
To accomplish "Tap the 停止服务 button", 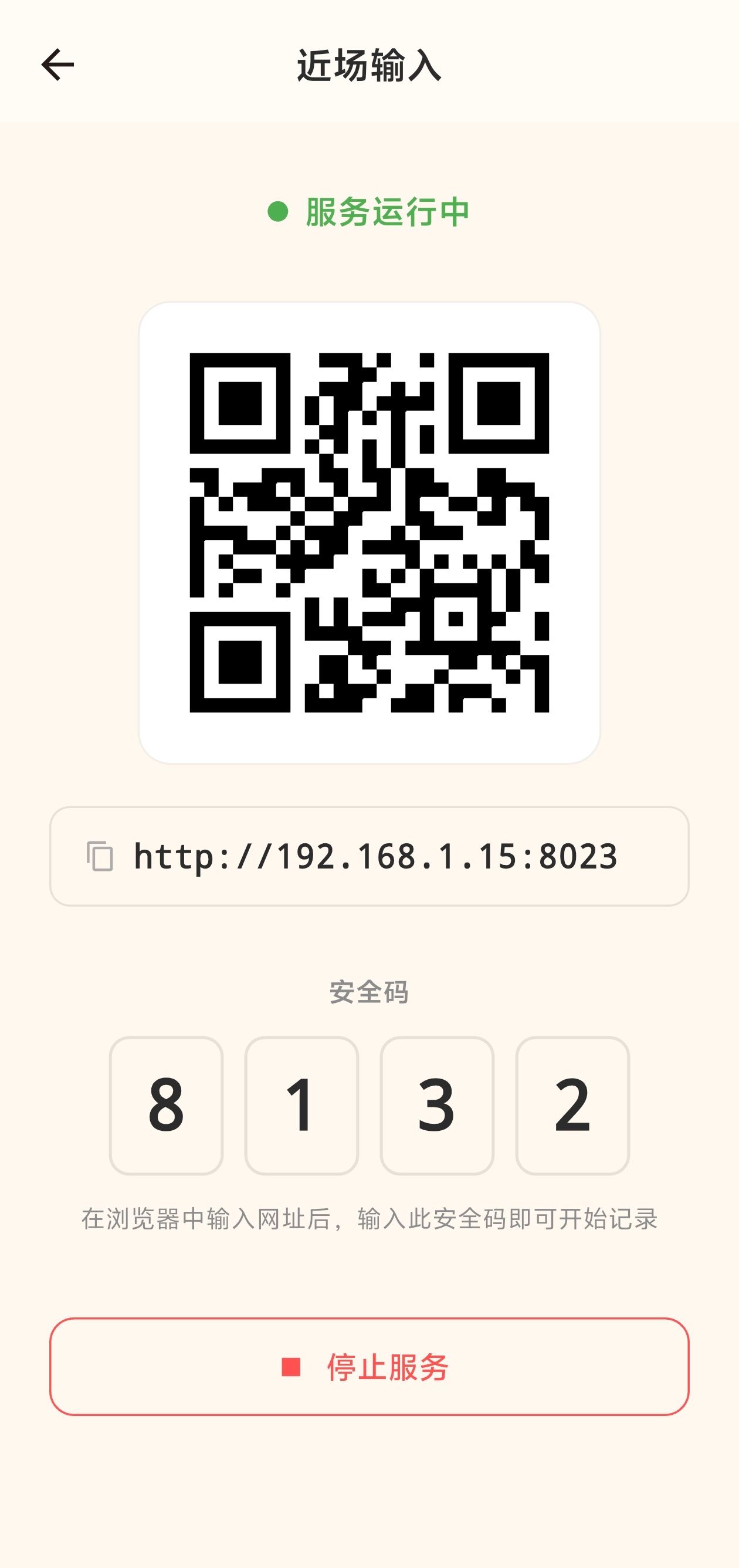I will tap(369, 1367).
